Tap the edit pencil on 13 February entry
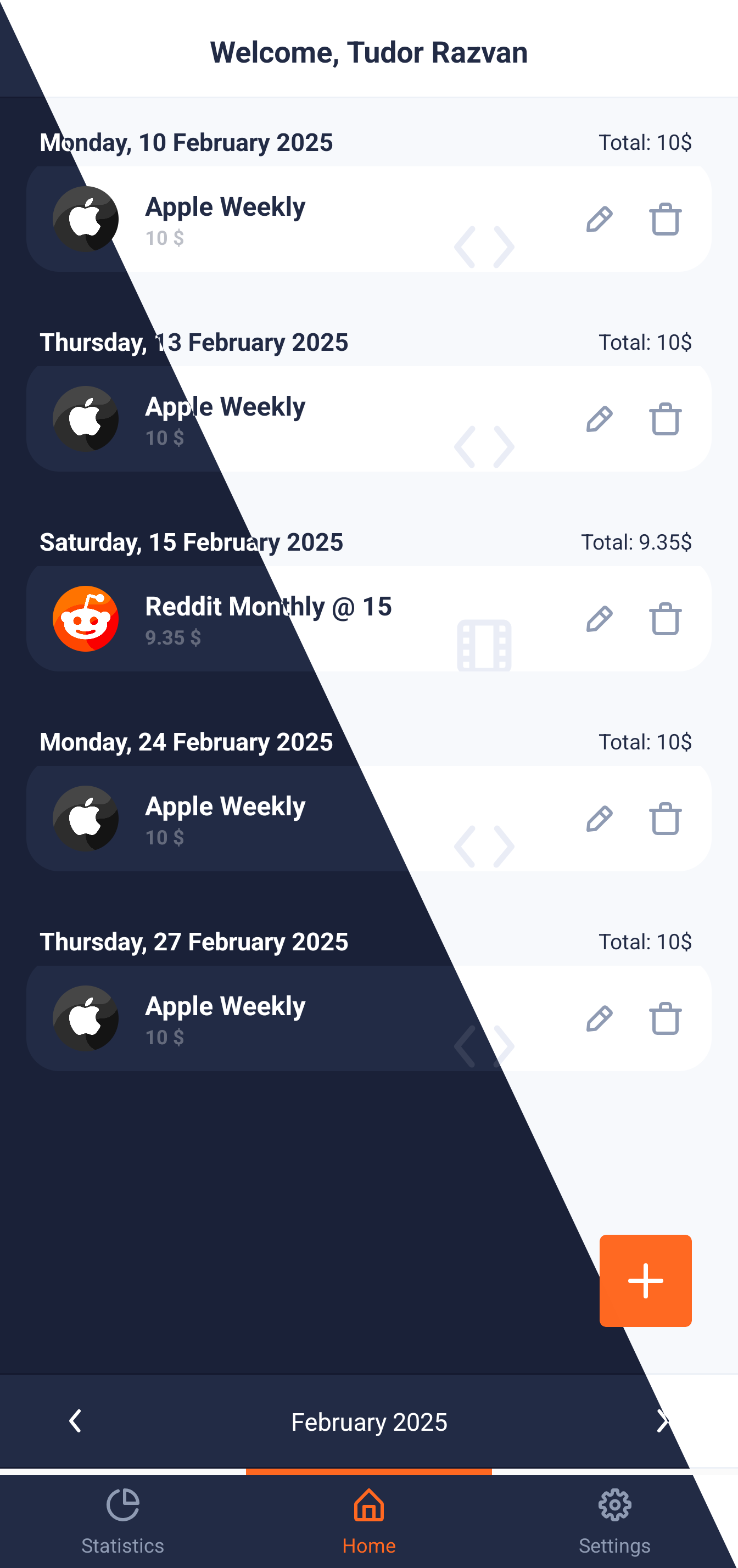Image resolution: width=738 pixels, height=1568 pixels. [x=600, y=418]
